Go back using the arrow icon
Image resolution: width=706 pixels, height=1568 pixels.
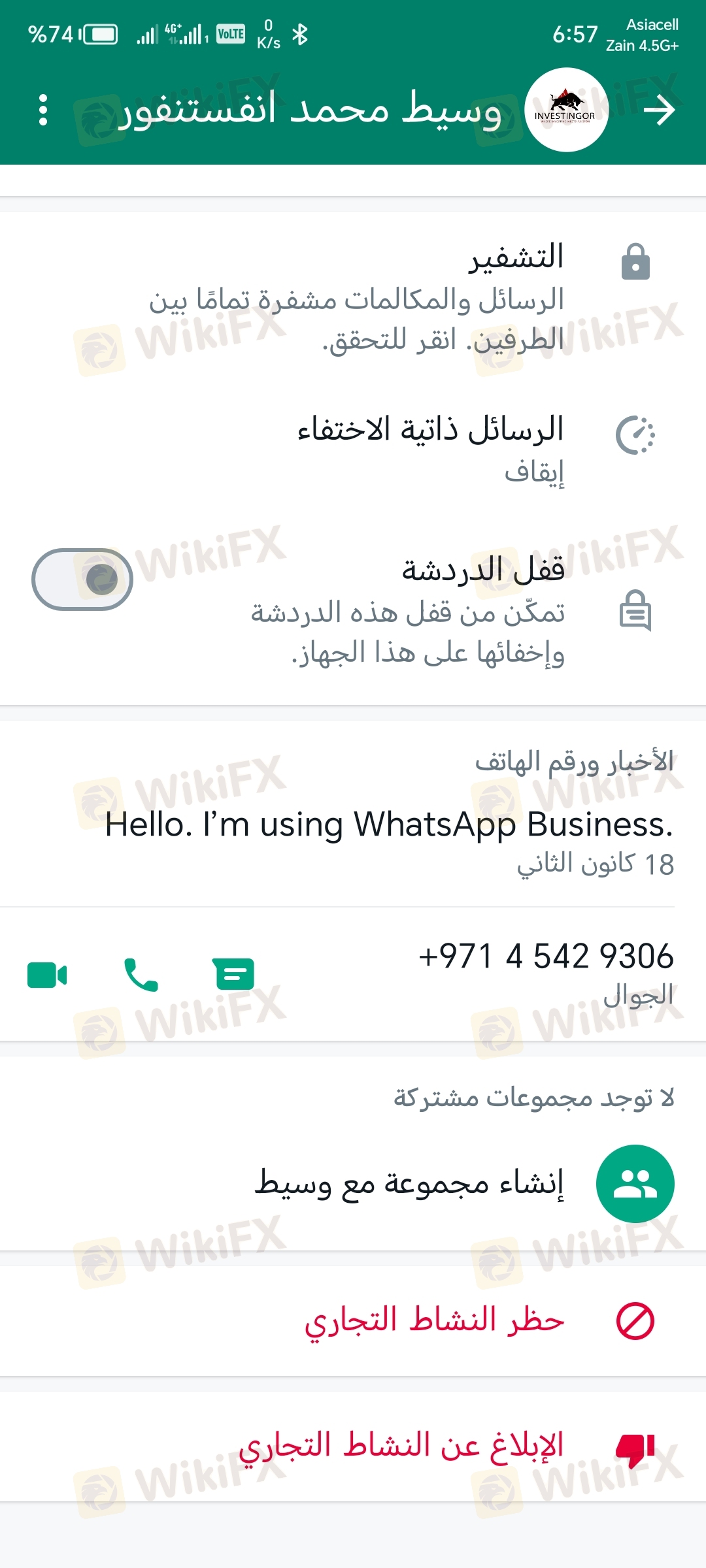(659, 110)
